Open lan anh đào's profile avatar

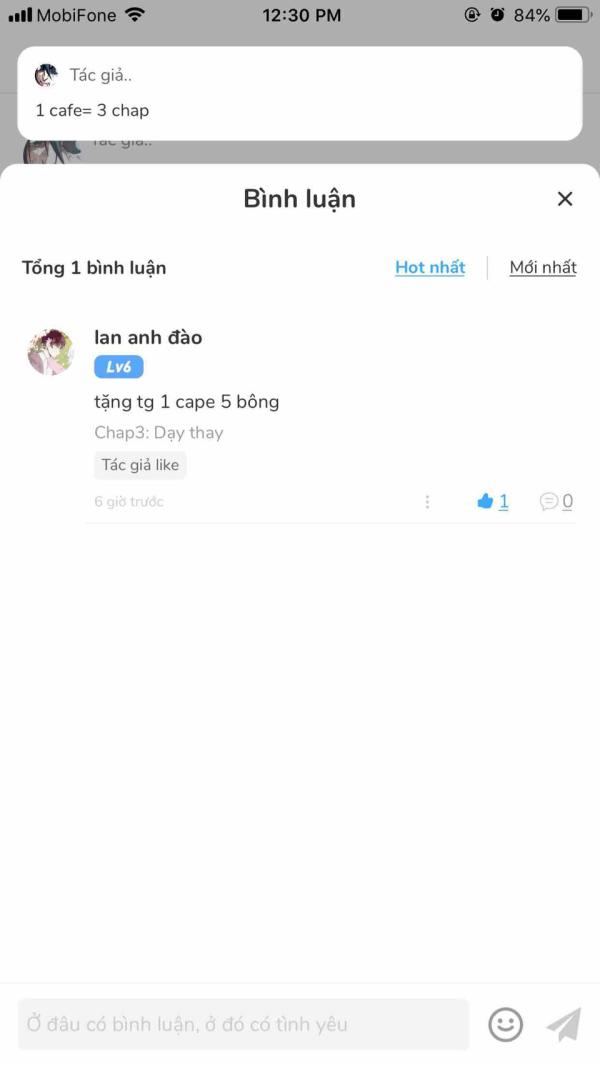point(50,352)
